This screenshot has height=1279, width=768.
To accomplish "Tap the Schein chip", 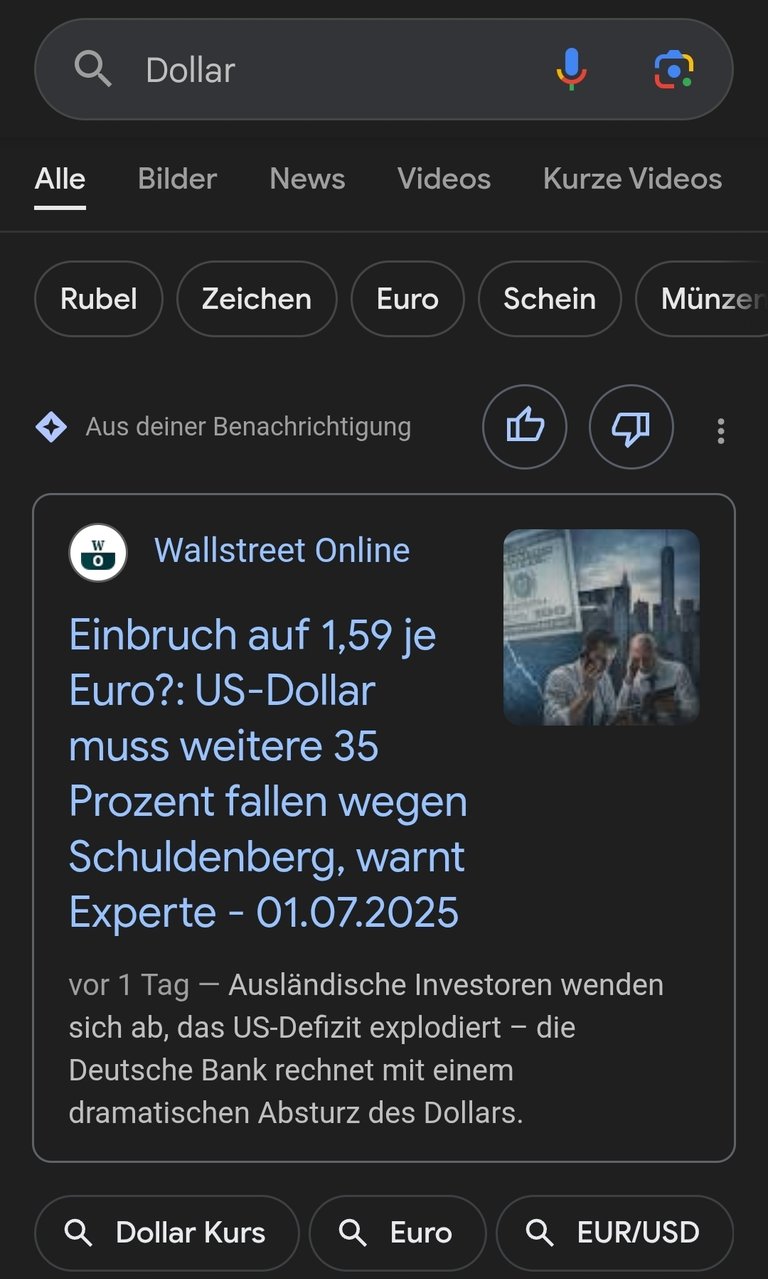I will coord(550,299).
